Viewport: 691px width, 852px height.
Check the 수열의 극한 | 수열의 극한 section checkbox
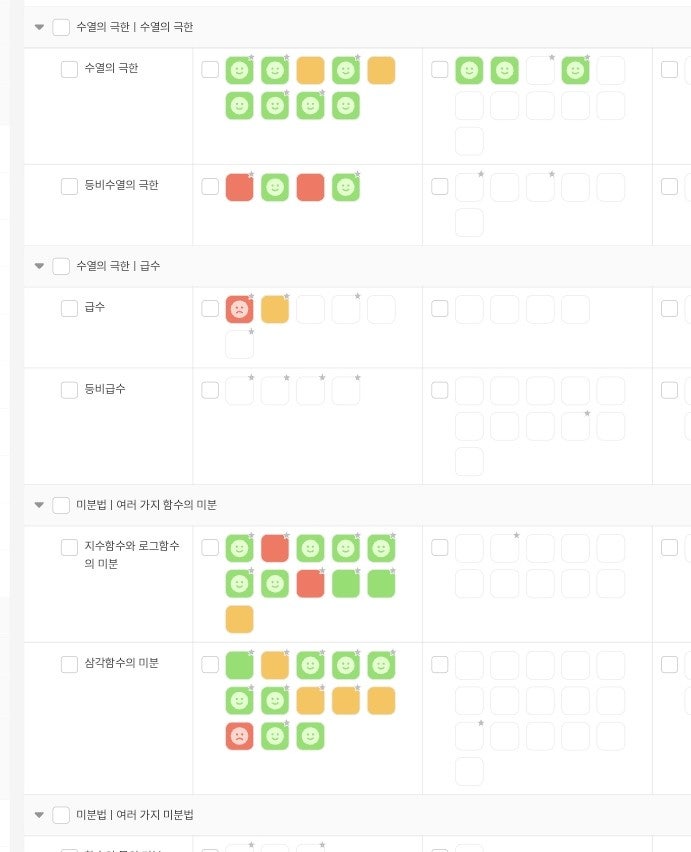point(61,27)
